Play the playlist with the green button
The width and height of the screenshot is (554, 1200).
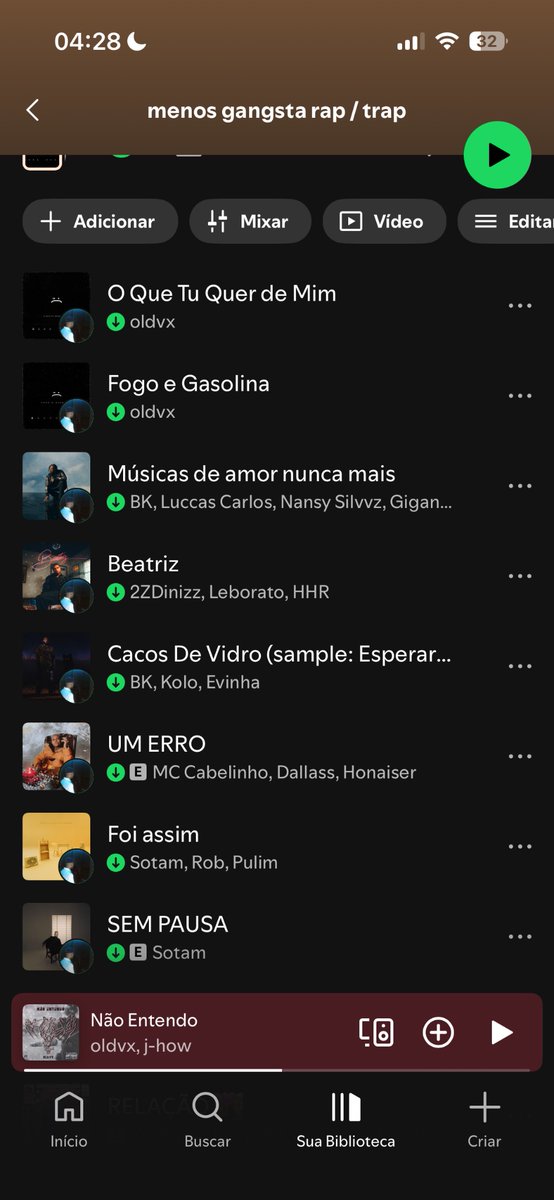497,155
